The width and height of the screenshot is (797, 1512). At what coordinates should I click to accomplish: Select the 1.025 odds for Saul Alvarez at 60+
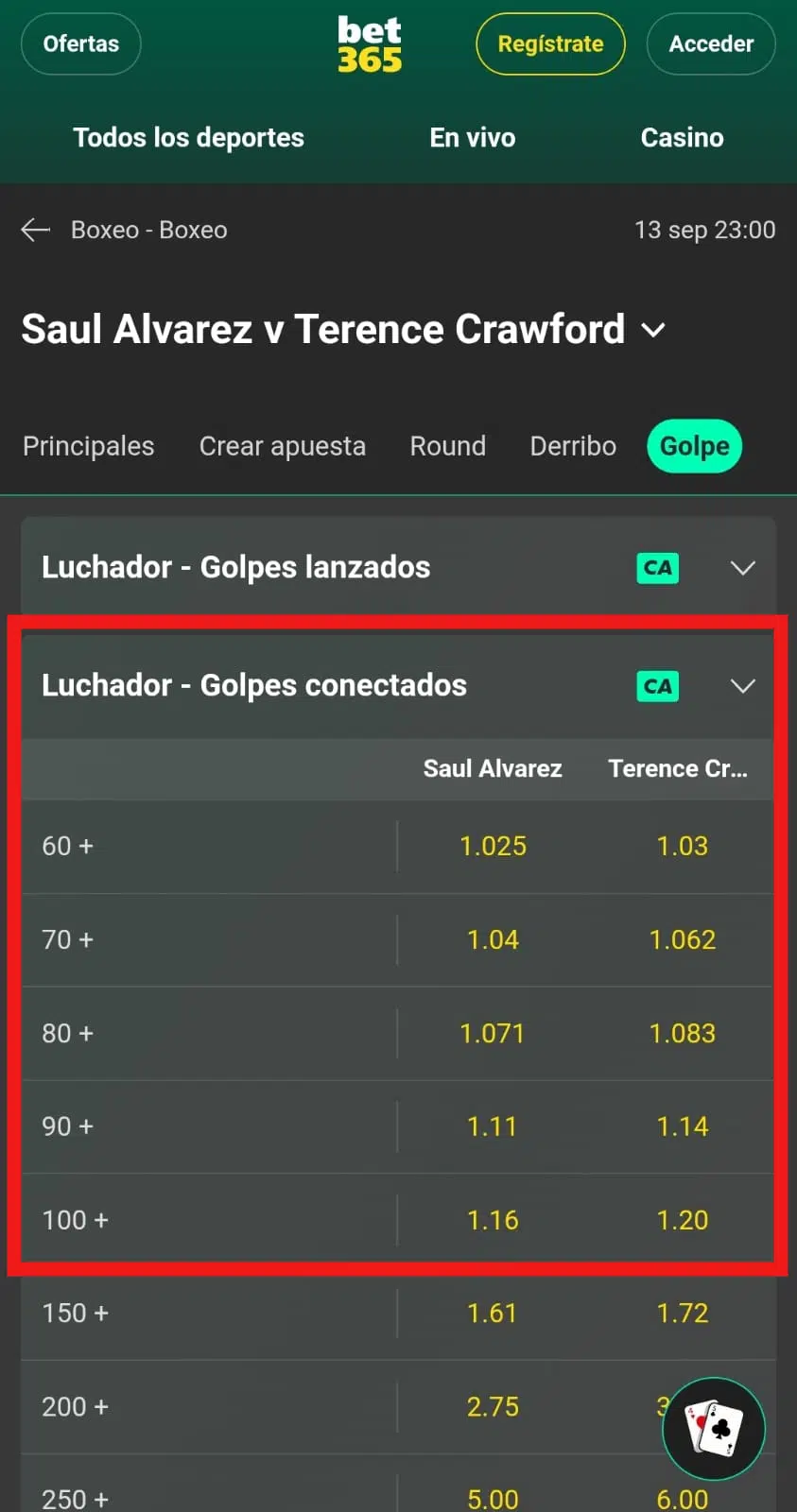tap(493, 846)
